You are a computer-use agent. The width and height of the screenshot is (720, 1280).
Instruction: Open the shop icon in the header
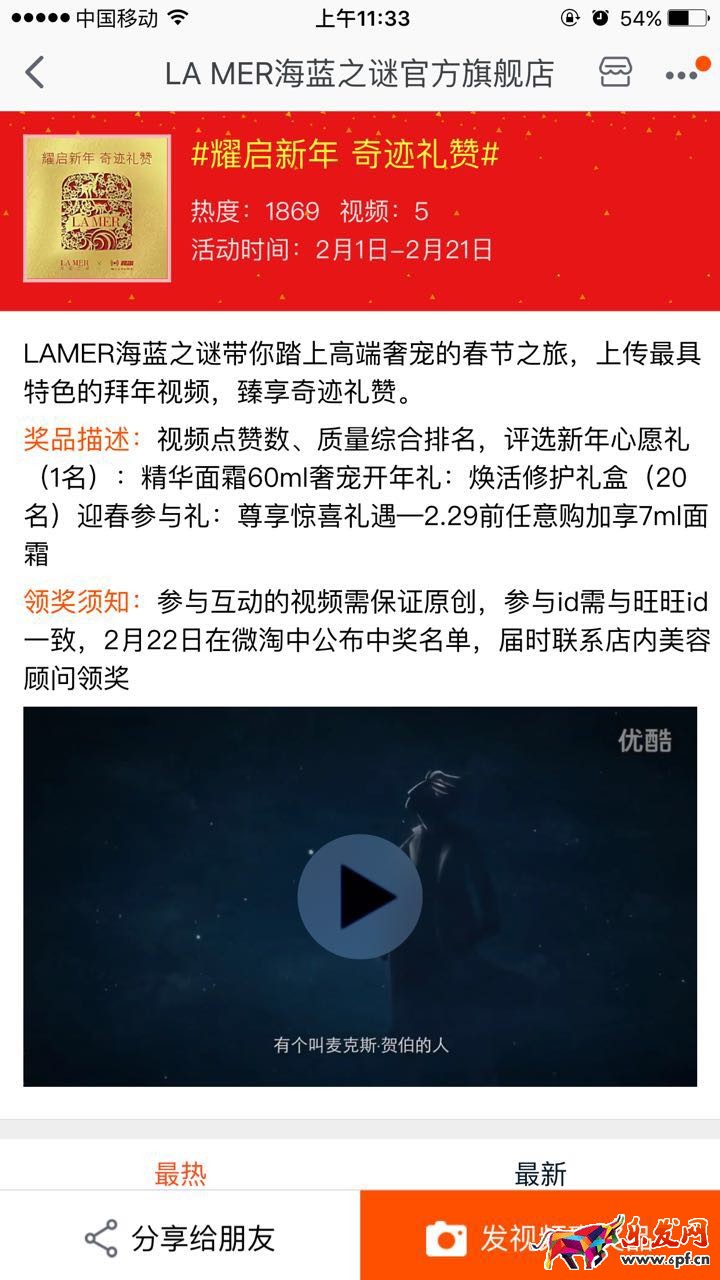(x=615, y=73)
